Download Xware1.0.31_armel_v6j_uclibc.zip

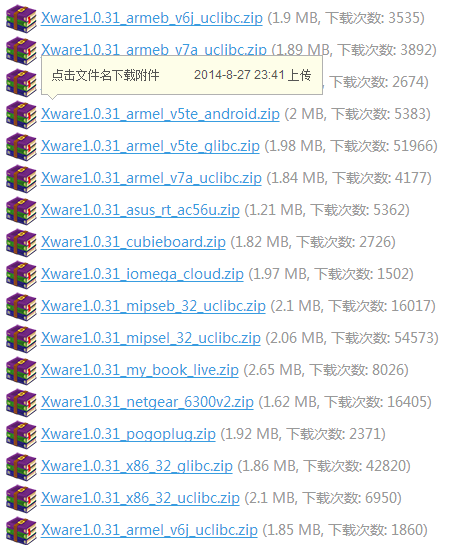point(149,530)
